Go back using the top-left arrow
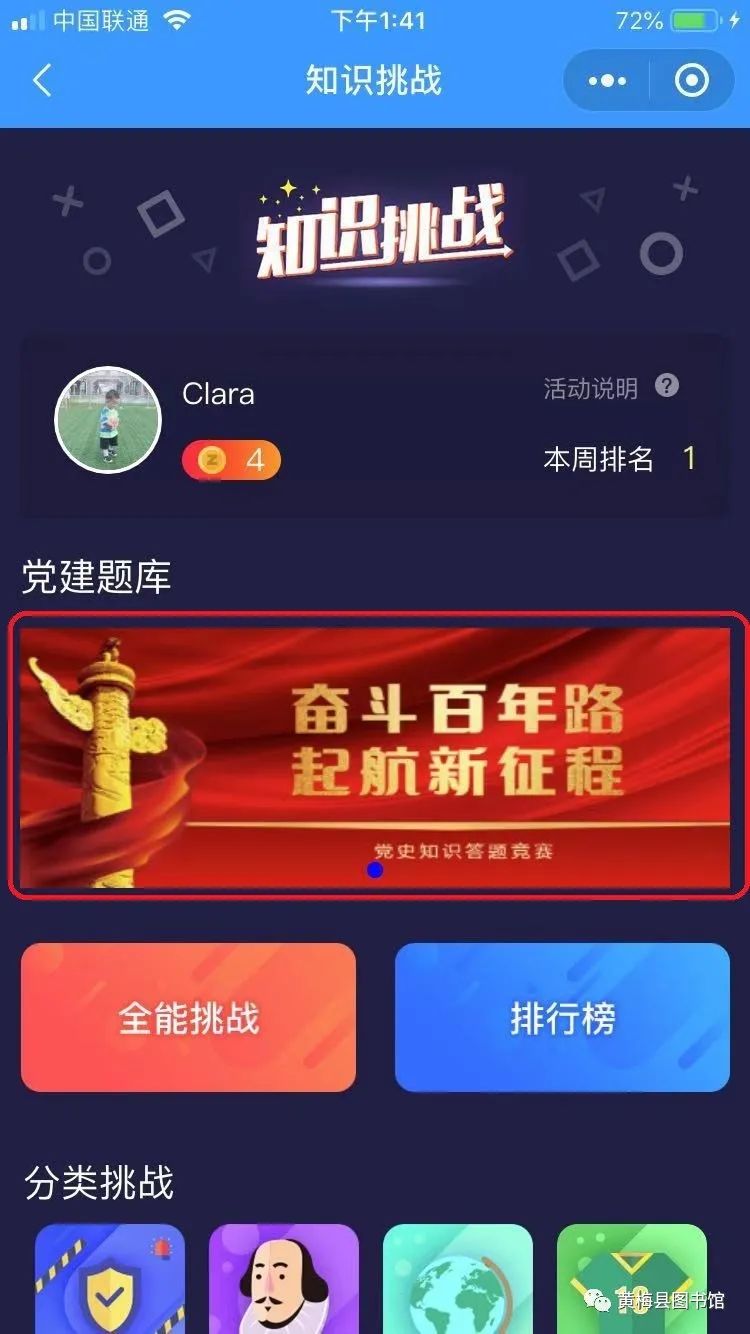This screenshot has width=750, height=1334. coord(42,80)
